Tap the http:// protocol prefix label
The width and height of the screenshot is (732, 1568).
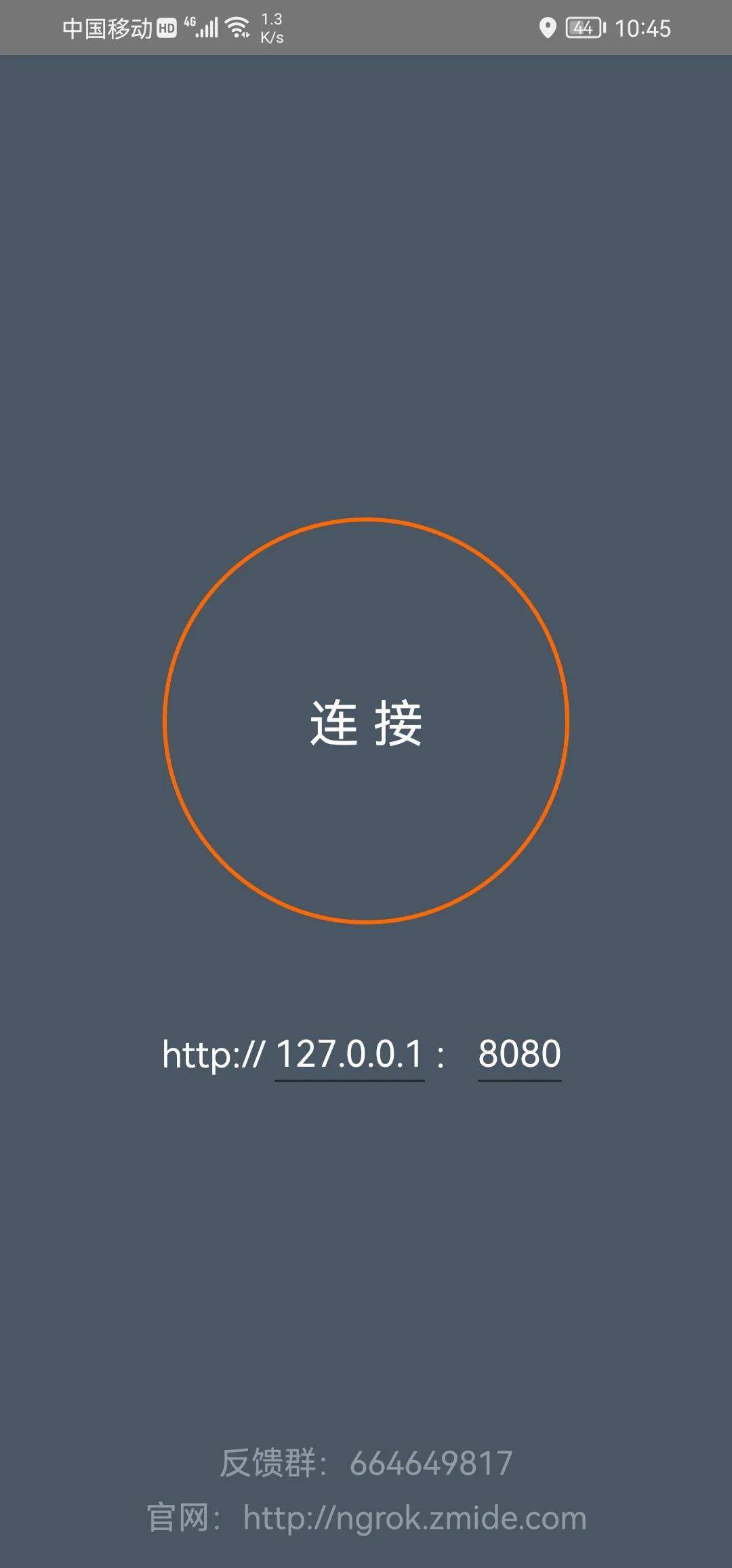[x=211, y=1052]
